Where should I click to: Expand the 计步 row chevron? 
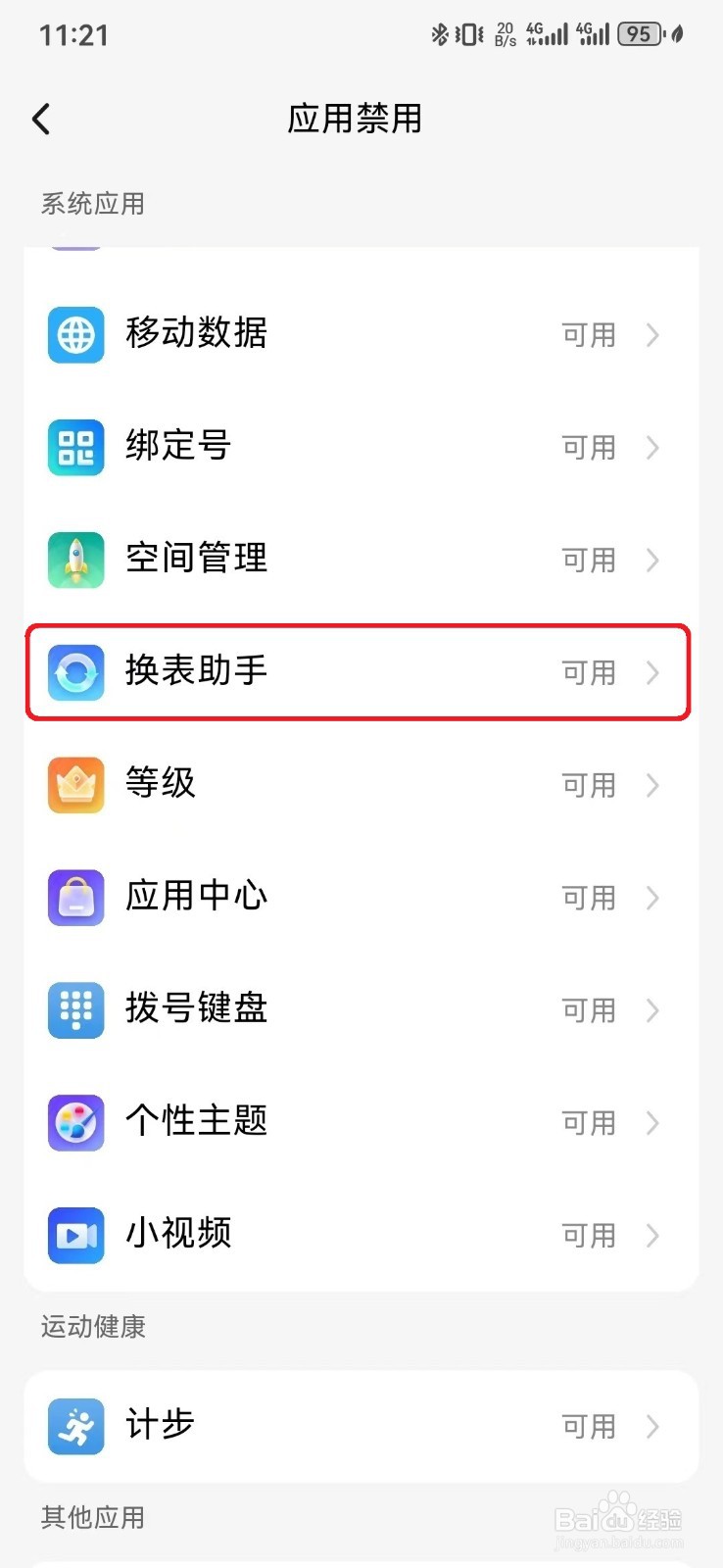[x=653, y=1427]
